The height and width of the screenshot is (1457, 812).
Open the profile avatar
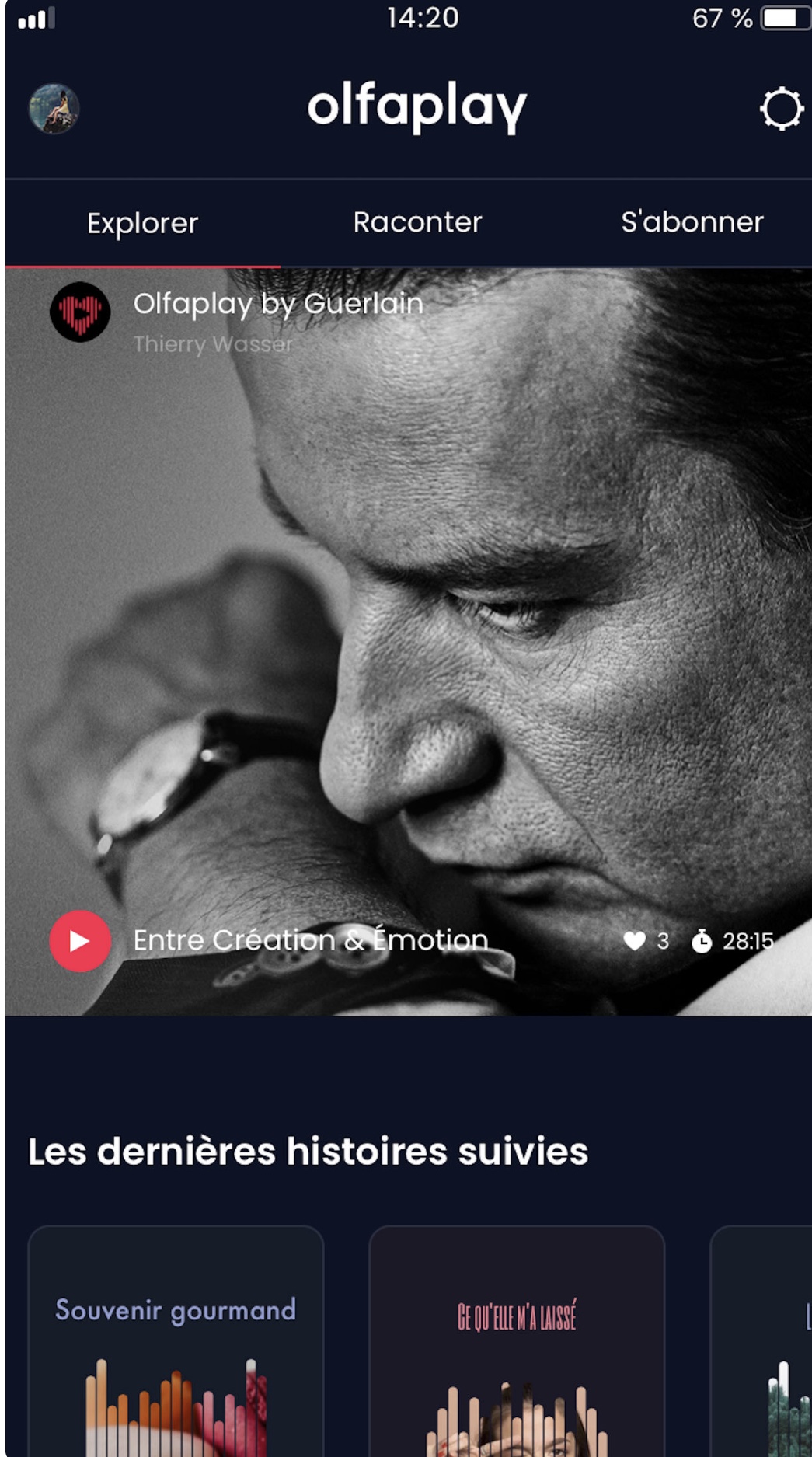[54, 109]
